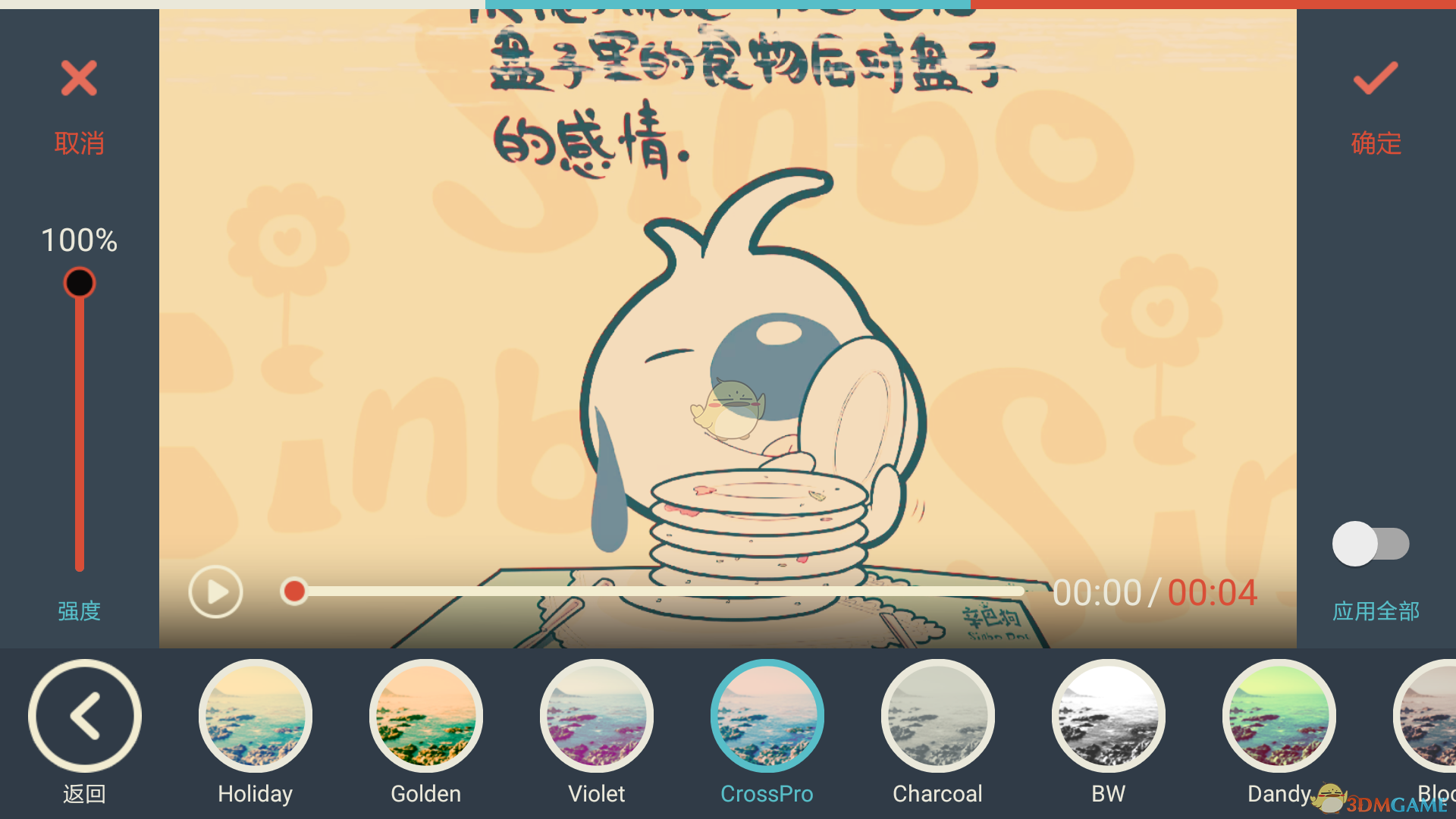Tap the CrossPro filter
Screen dimensions: 1456x819
click(767, 717)
